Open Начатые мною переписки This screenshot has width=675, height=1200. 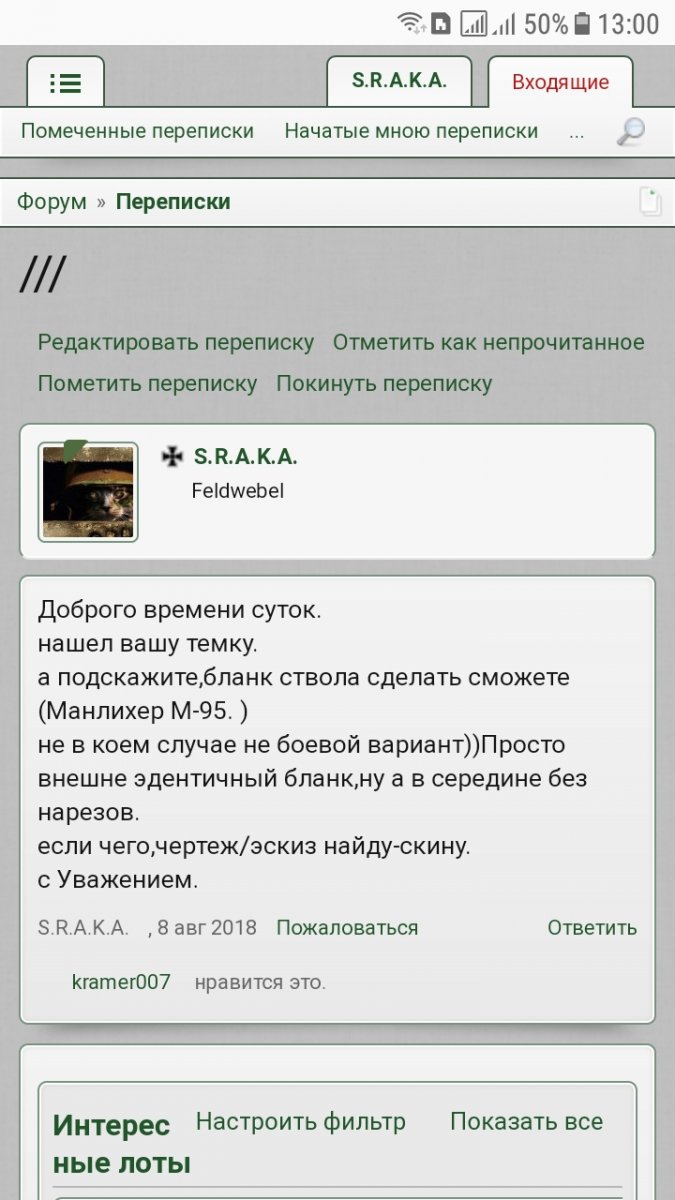411,131
